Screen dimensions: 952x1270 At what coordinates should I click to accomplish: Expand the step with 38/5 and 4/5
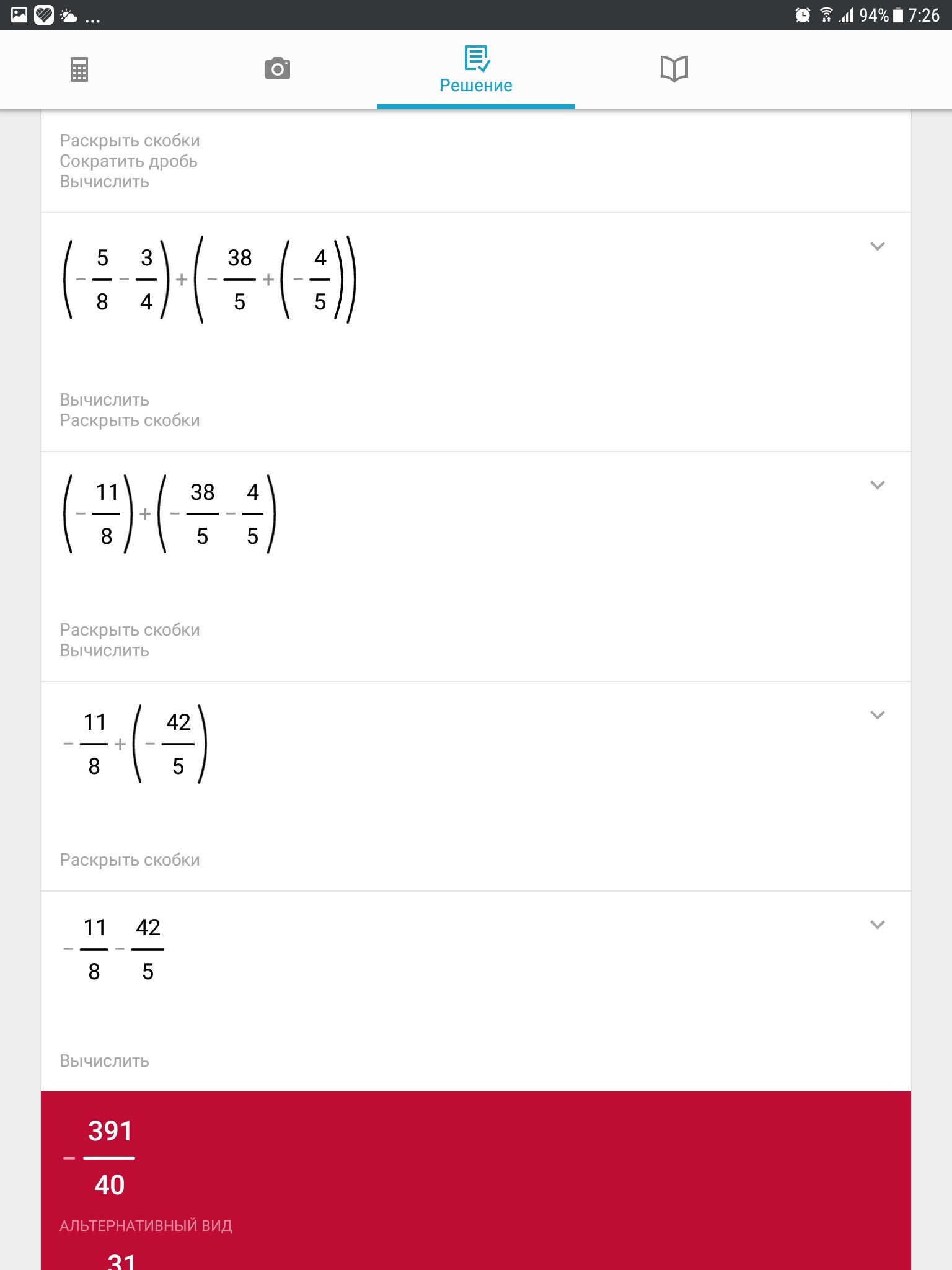pos(877,485)
